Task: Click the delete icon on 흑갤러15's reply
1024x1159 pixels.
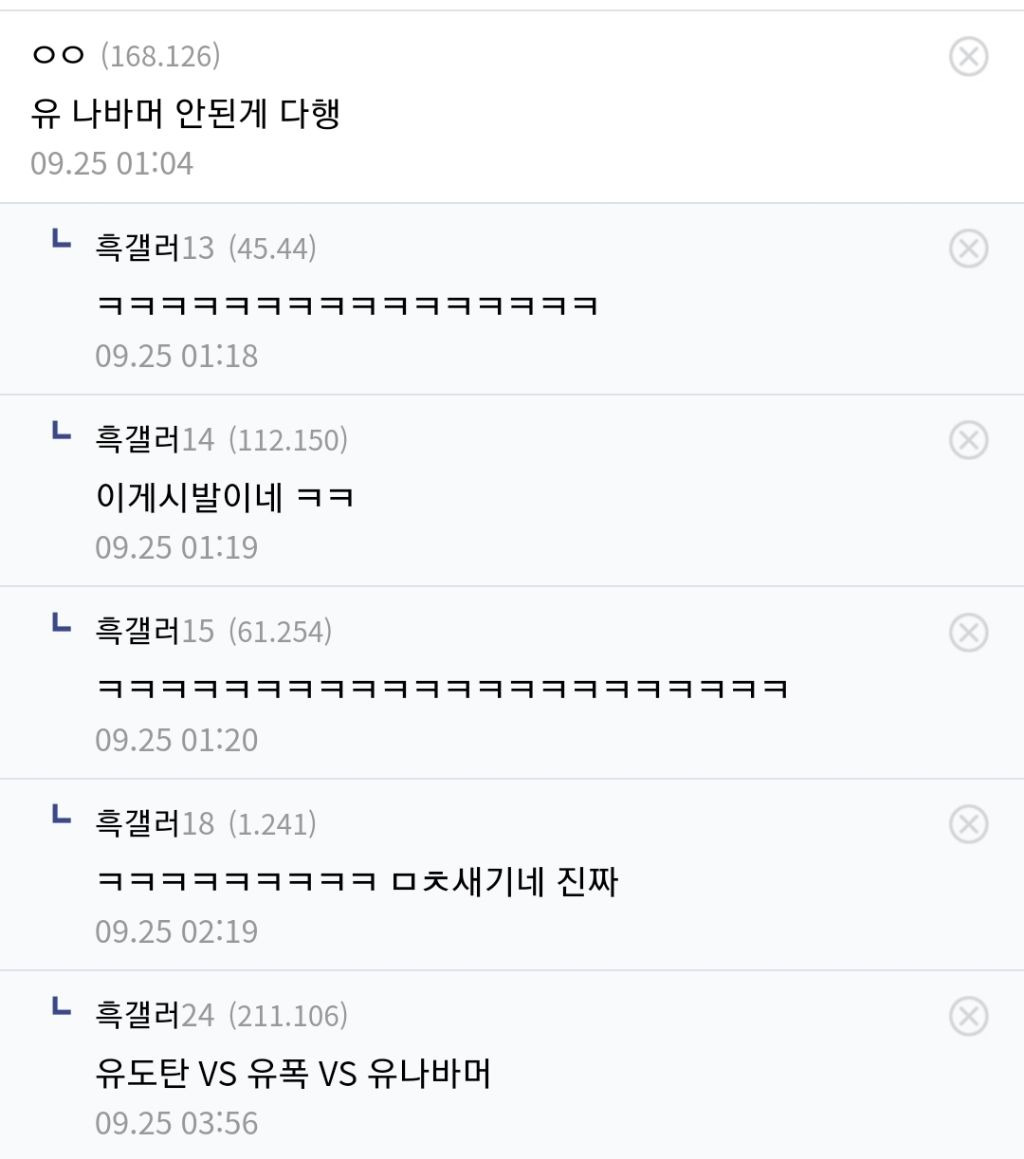Action: point(966,633)
